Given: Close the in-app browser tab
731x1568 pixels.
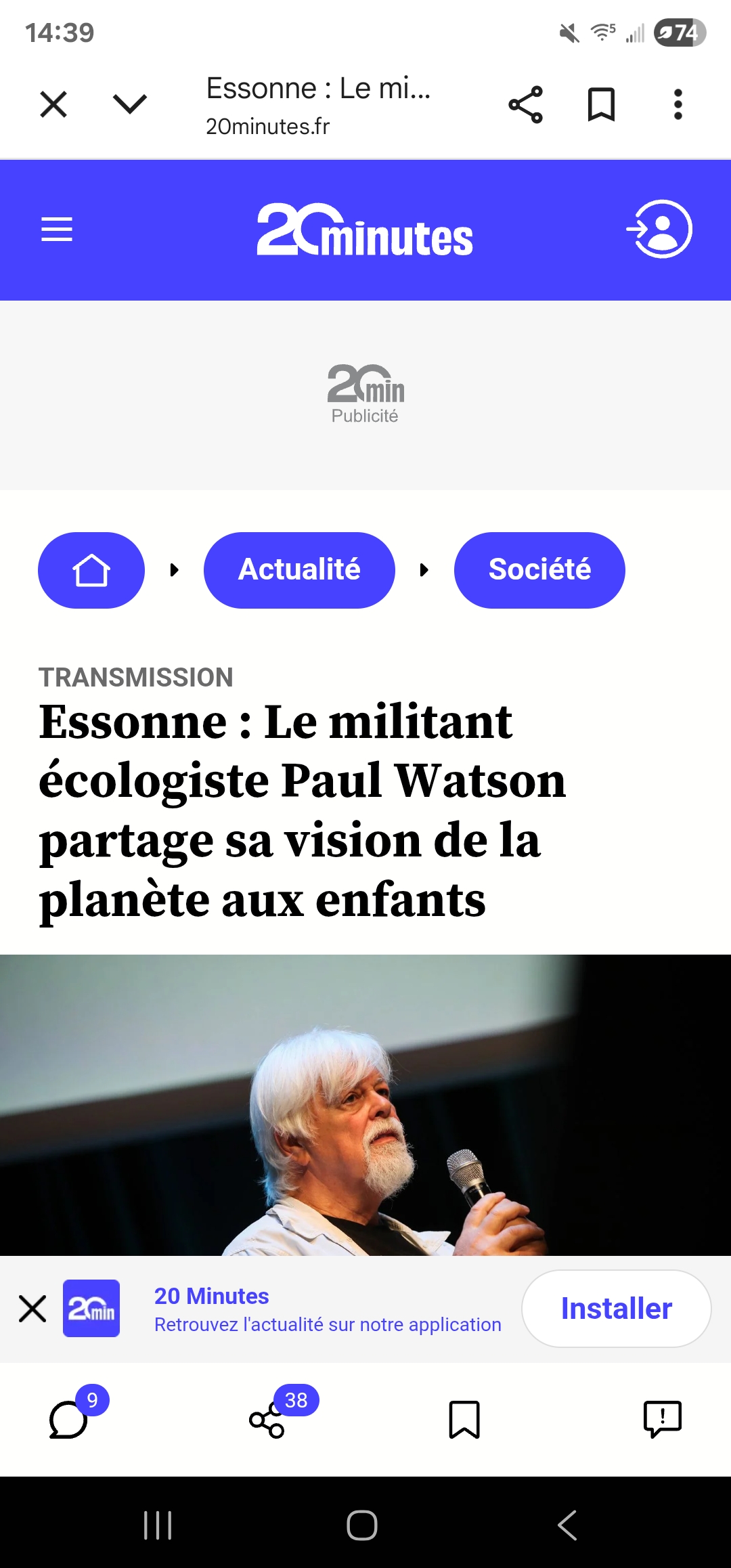Looking at the screenshot, I should (x=53, y=105).
